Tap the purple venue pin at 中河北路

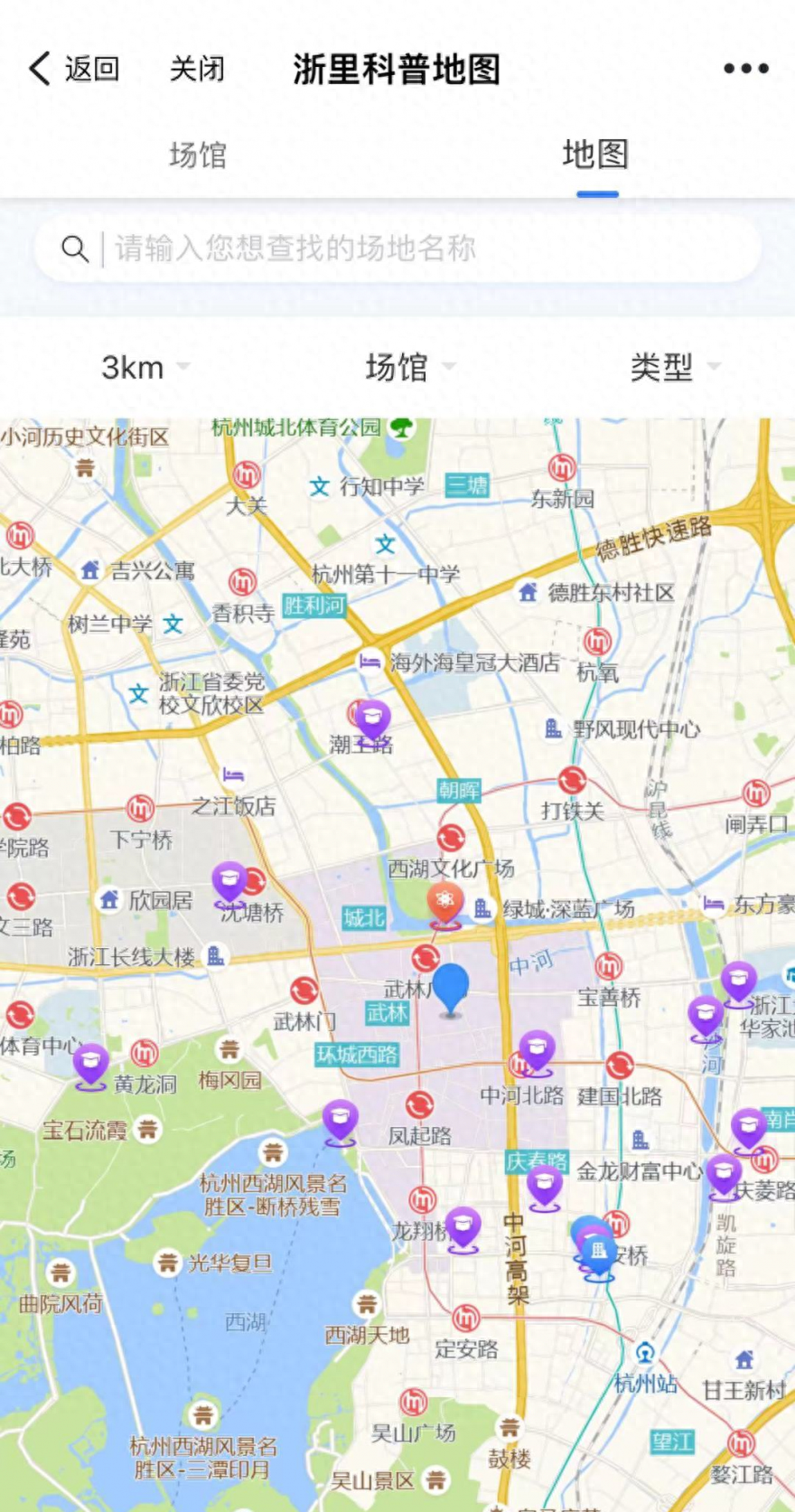coord(537,1050)
